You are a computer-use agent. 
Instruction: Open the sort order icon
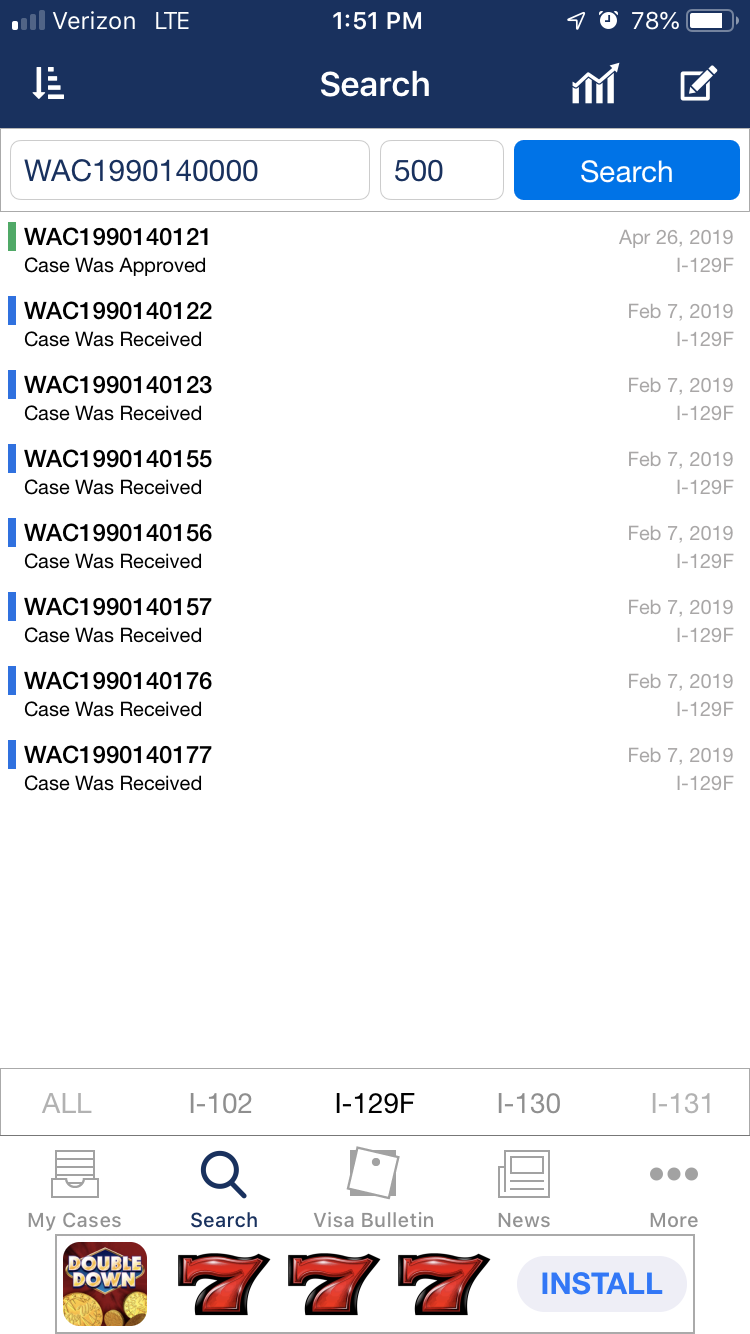coord(48,85)
